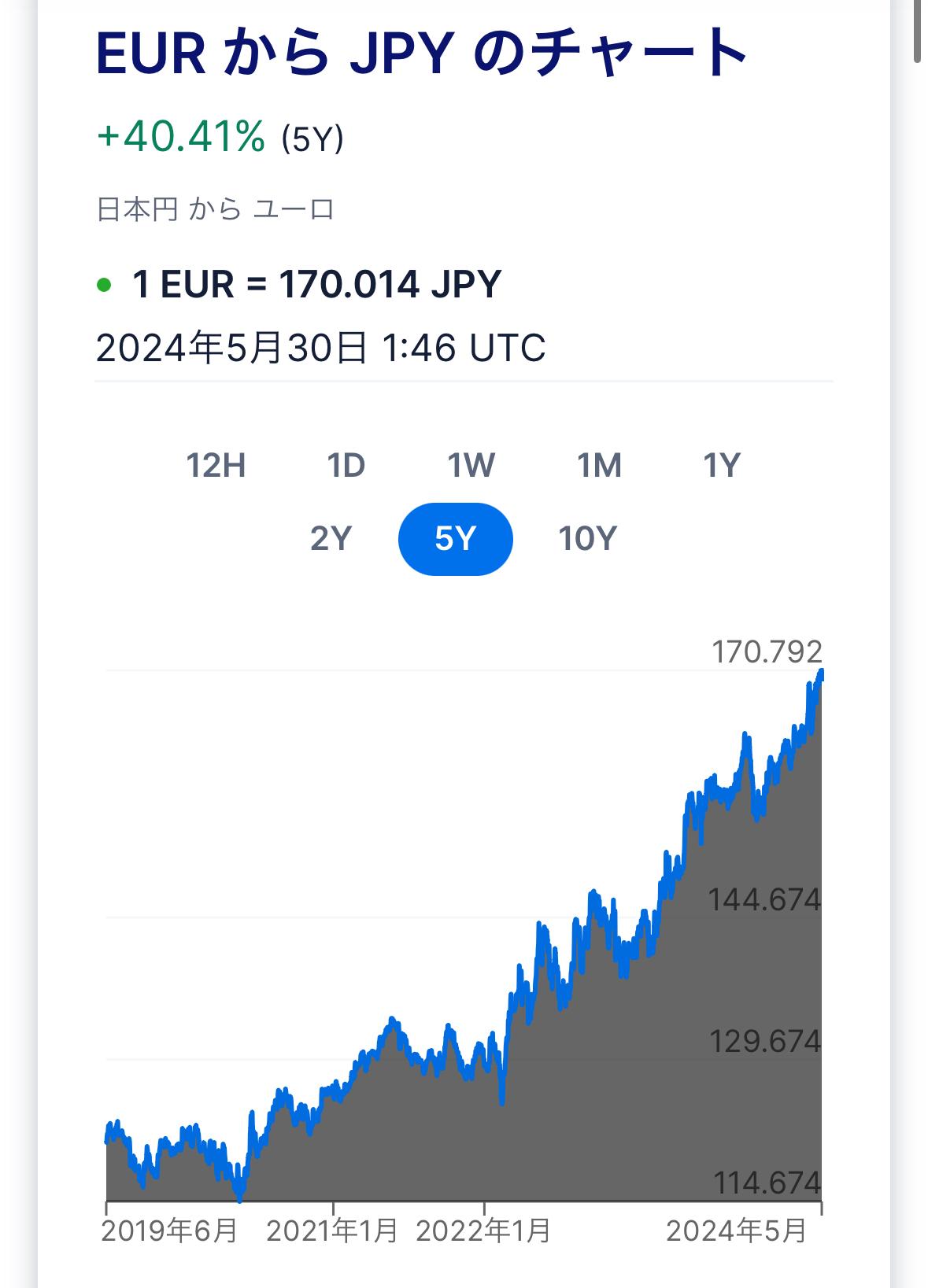This screenshot has height=1288, width=928.
Task: Tap the selected 5Y range
Action: point(456,539)
